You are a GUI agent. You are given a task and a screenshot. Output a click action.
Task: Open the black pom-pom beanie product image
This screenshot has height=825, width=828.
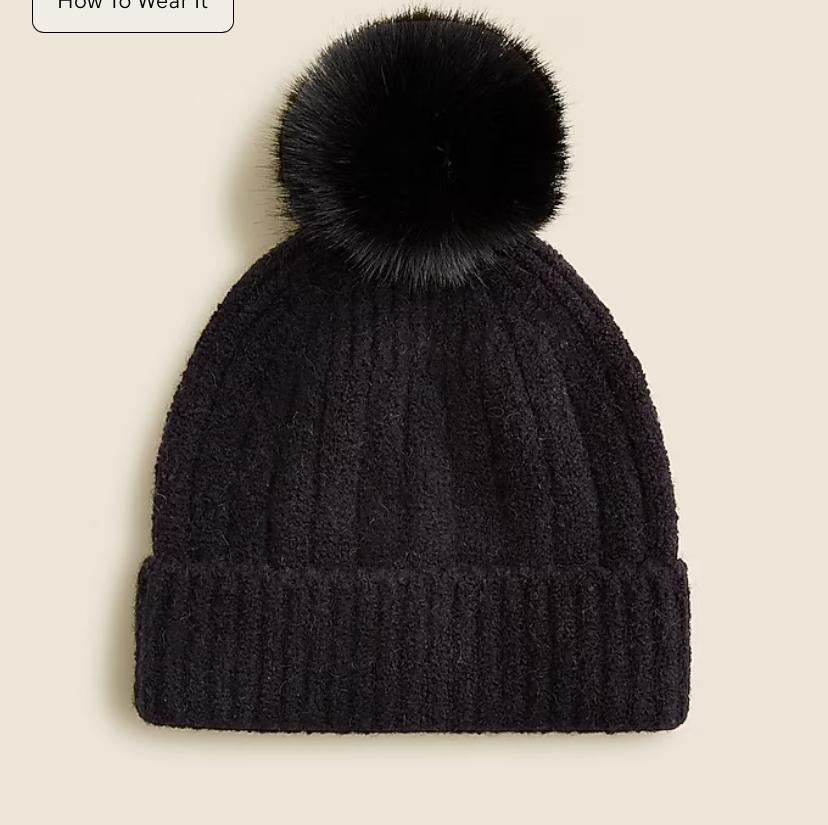point(413,420)
